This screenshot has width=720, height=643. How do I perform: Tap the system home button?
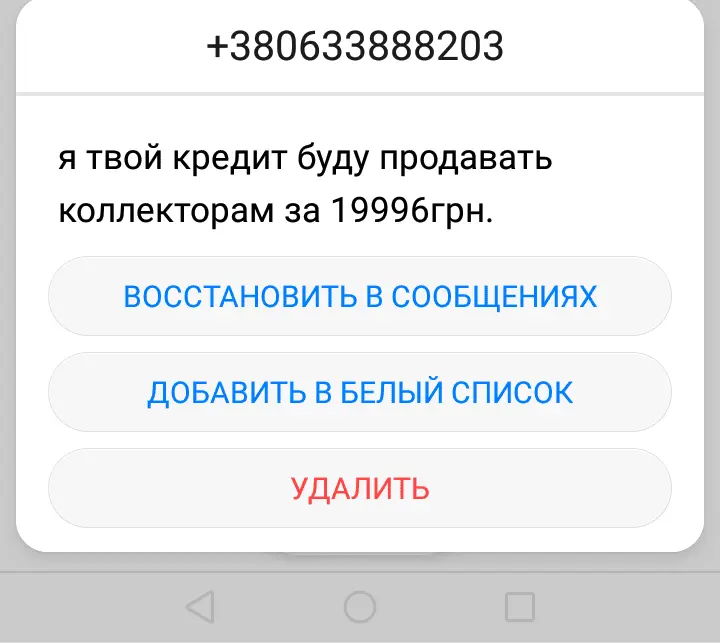point(360,606)
